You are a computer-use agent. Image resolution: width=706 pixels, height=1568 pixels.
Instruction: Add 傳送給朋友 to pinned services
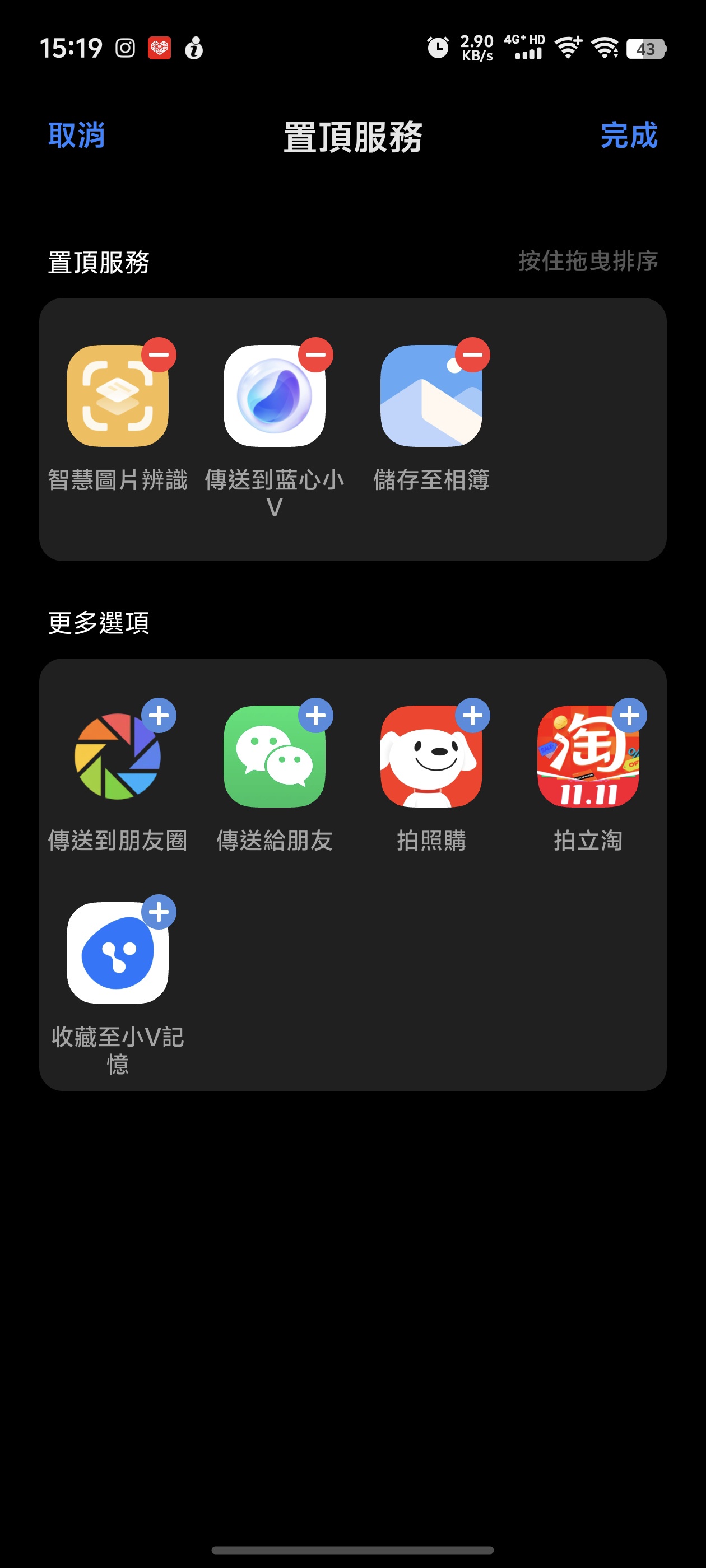pyautogui.click(x=315, y=715)
